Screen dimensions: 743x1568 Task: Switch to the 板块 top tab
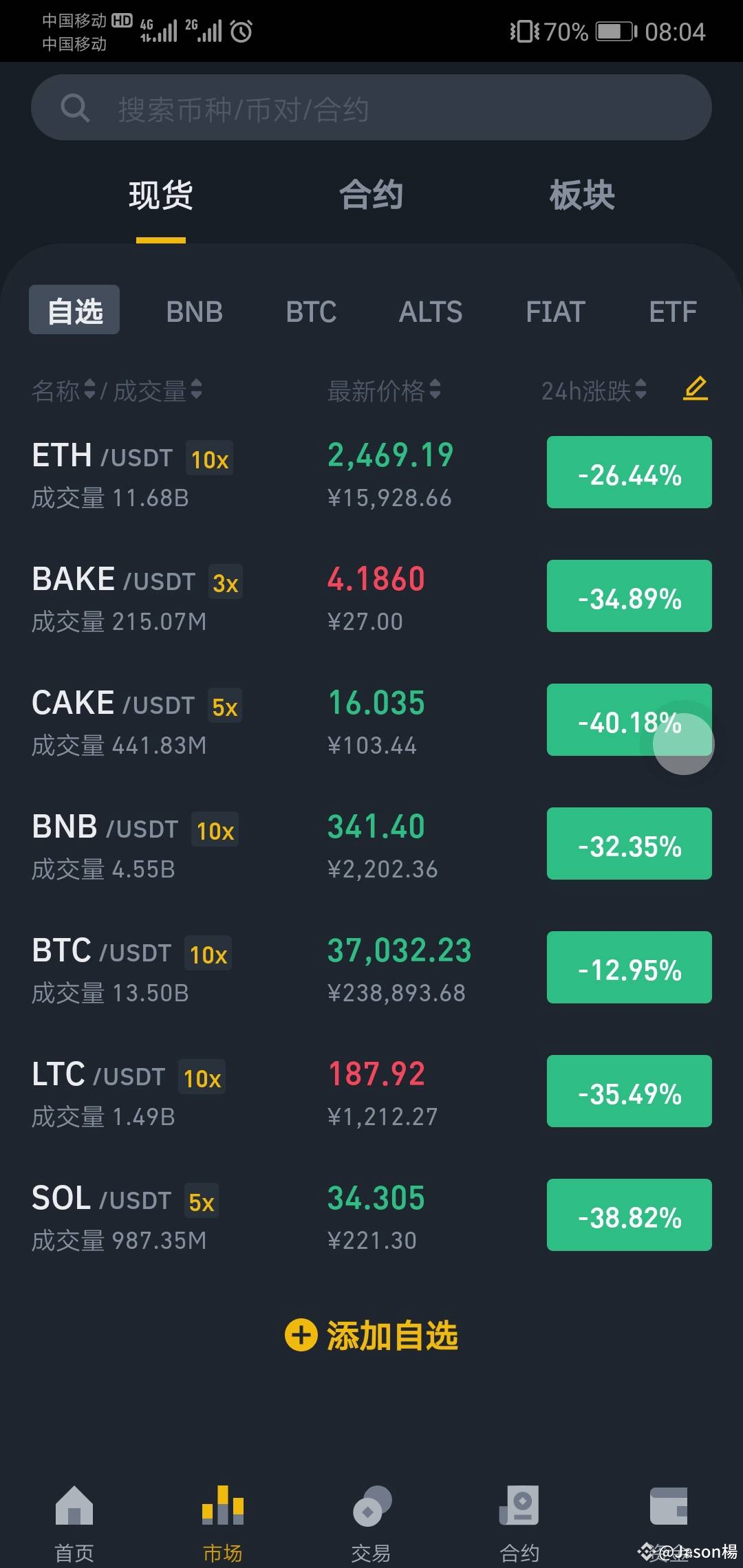pos(581,195)
